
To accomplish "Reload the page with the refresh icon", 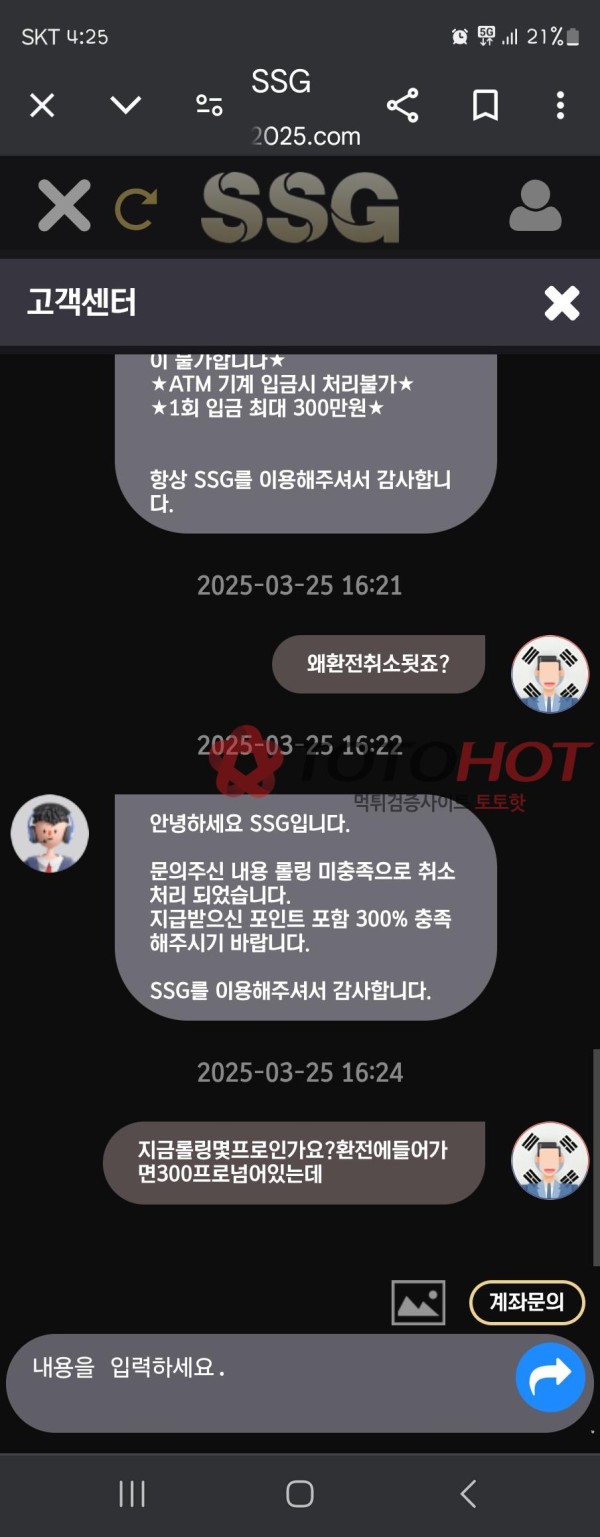I will coord(135,208).
